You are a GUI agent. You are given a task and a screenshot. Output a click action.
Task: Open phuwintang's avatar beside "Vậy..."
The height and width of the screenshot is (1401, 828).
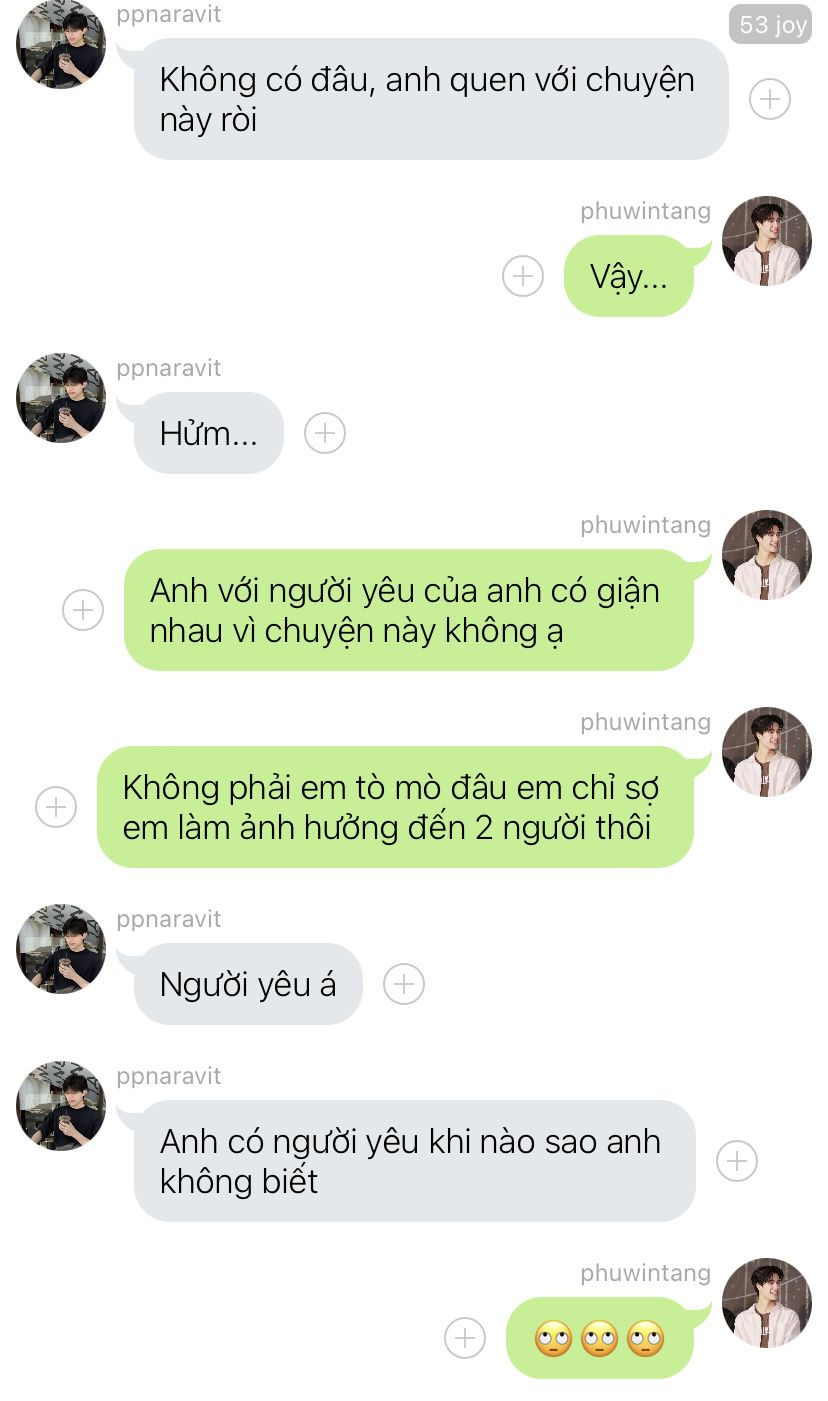pyautogui.click(x=767, y=241)
